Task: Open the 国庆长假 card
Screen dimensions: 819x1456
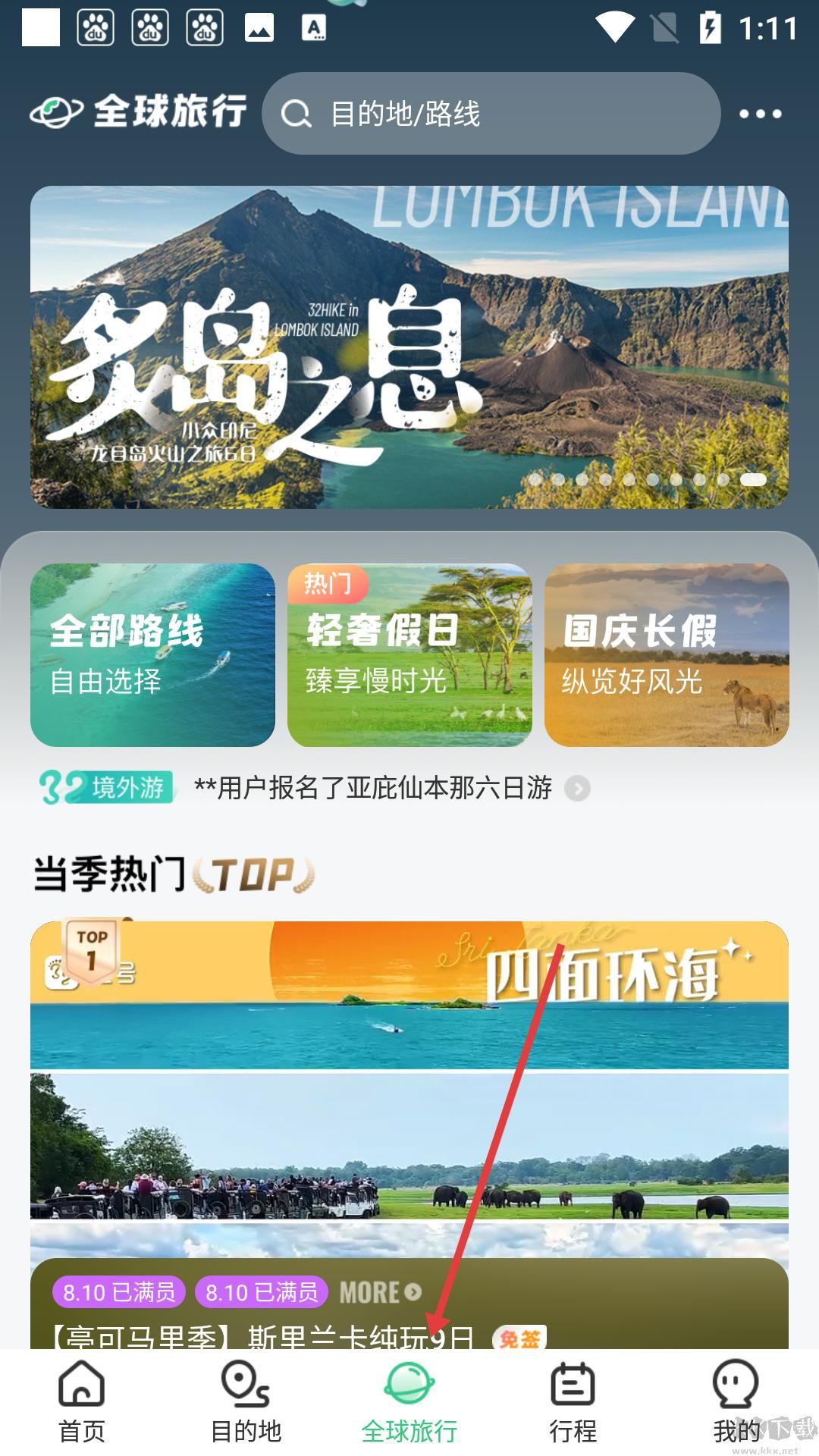Action: [x=667, y=654]
